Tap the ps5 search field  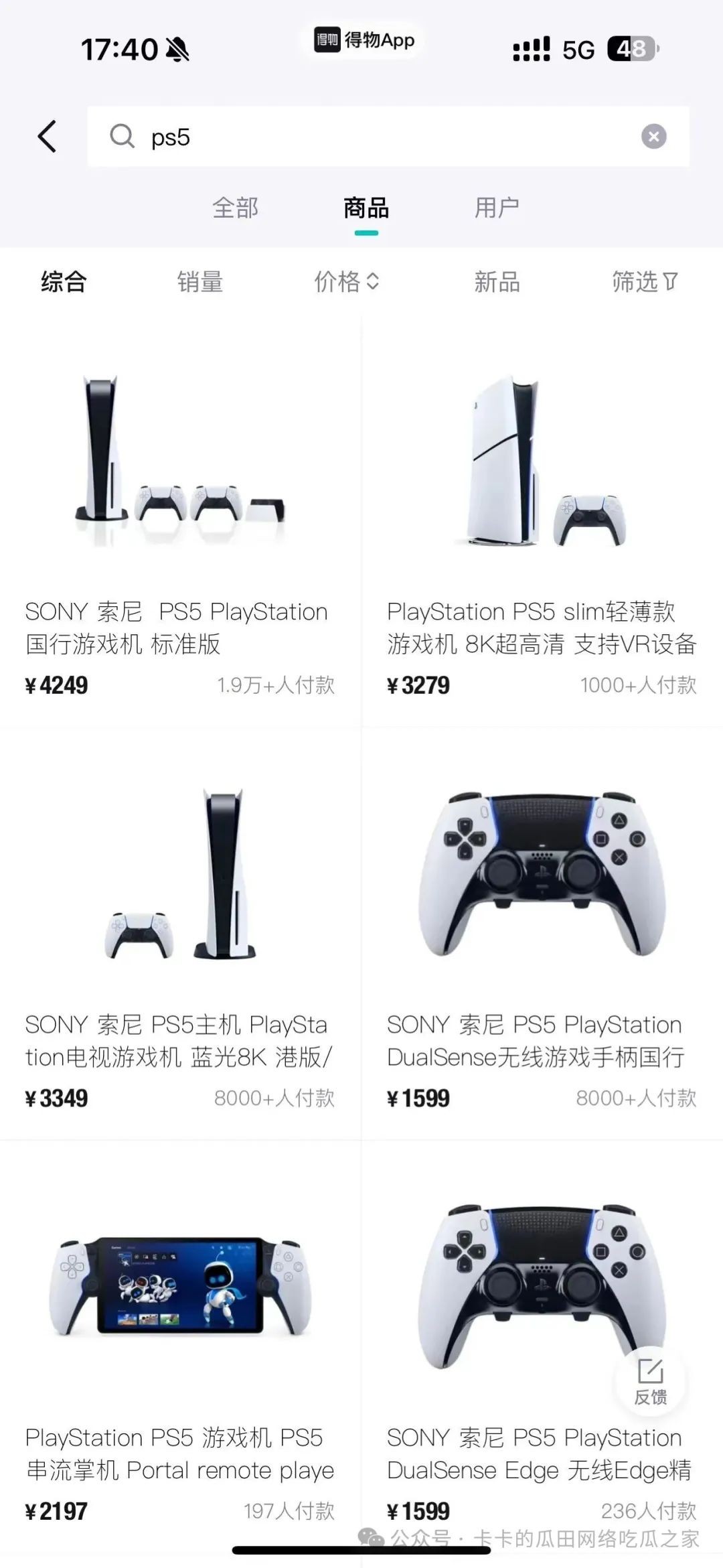[x=375, y=137]
